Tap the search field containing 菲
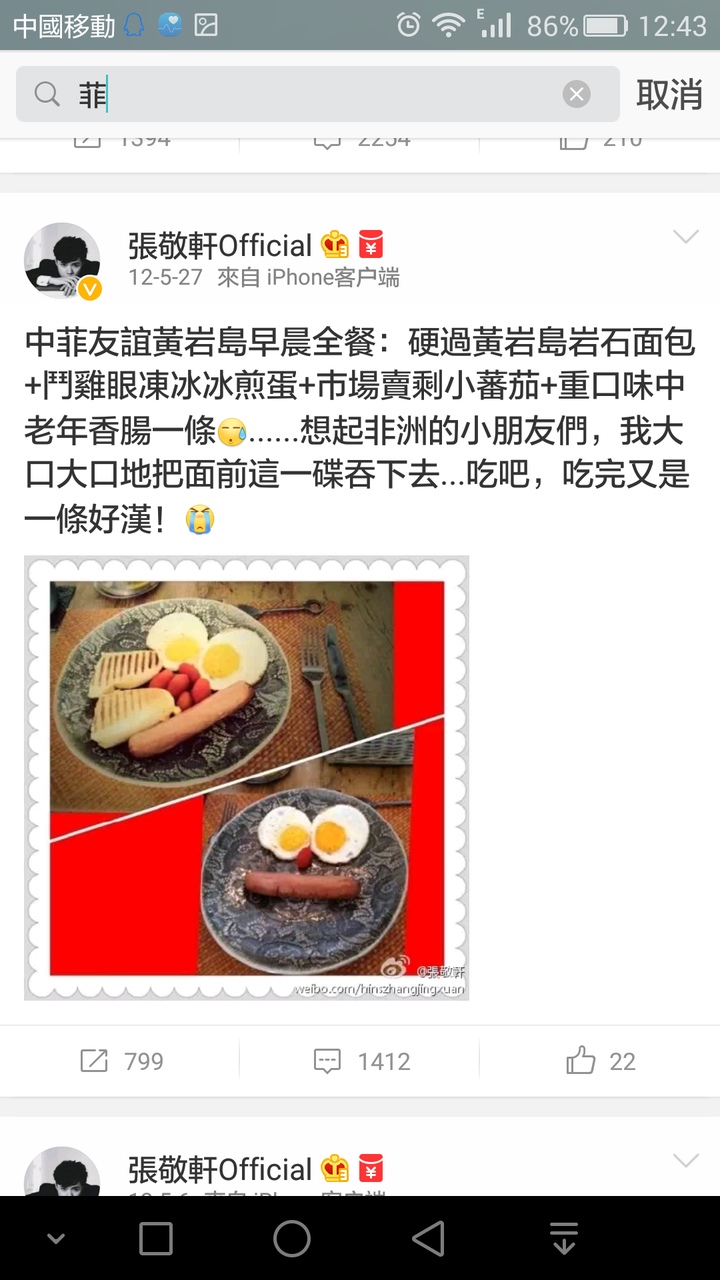720x1280 pixels. coord(317,94)
